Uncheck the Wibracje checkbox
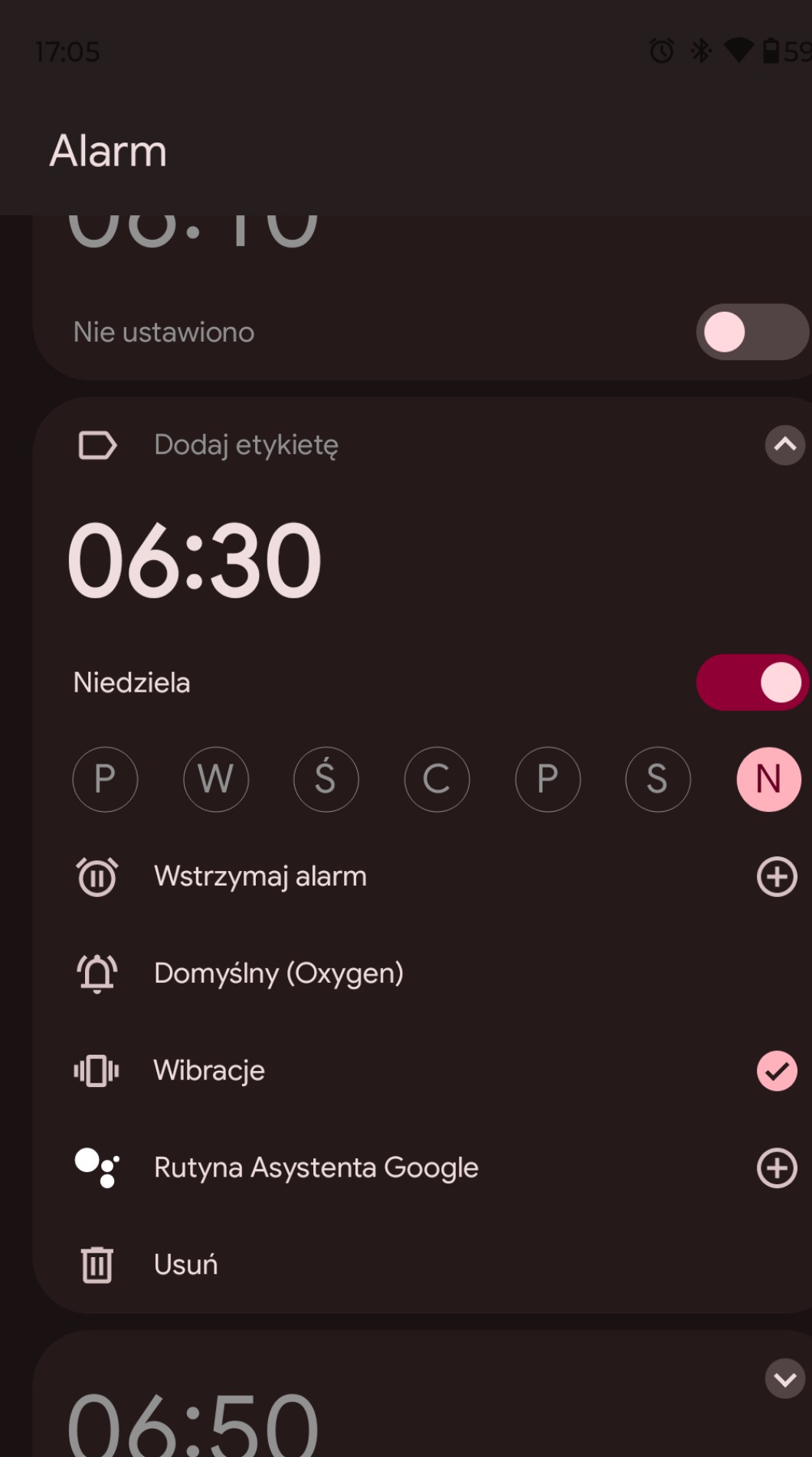The image size is (812, 1457). pyautogui.click(x=777, y=1071)
